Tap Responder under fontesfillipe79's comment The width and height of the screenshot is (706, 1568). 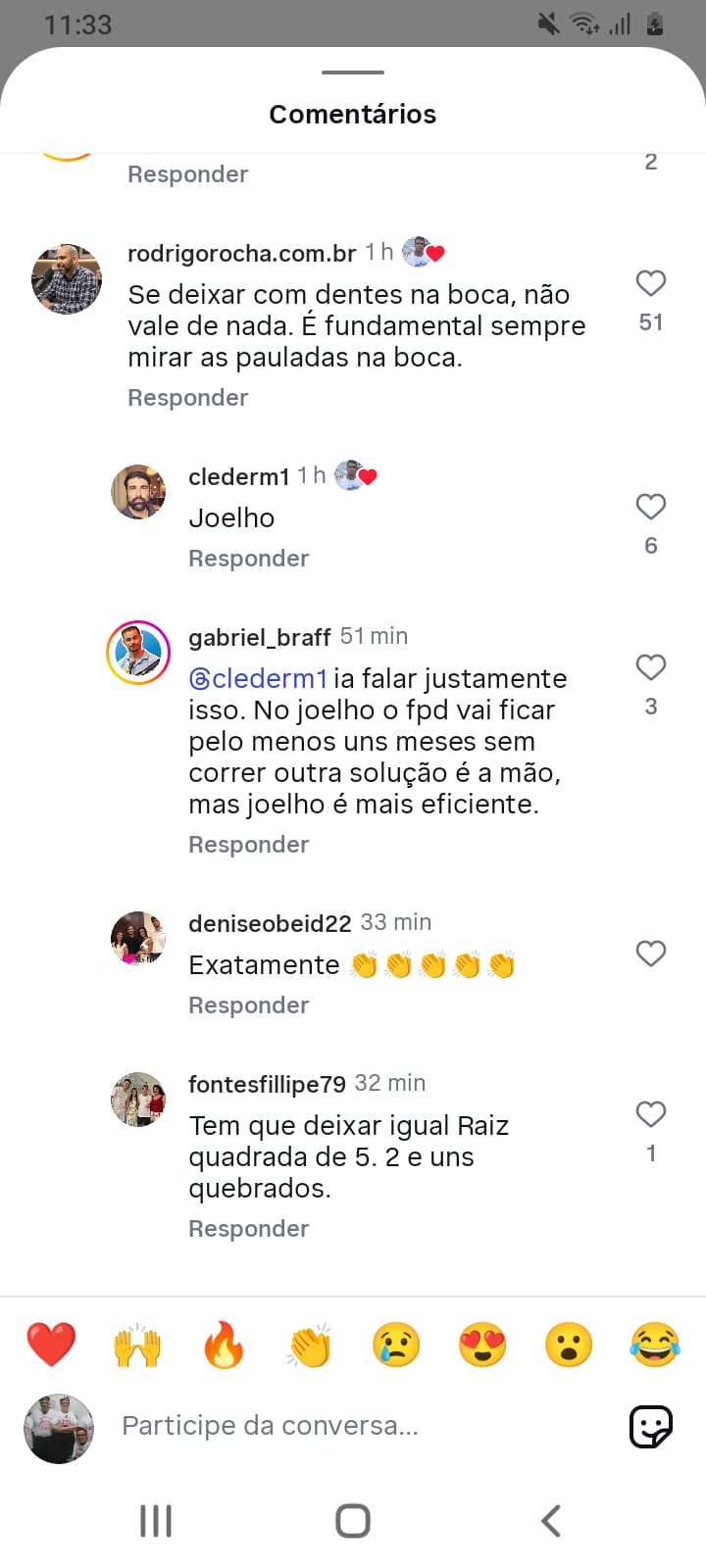point(248,1229)
